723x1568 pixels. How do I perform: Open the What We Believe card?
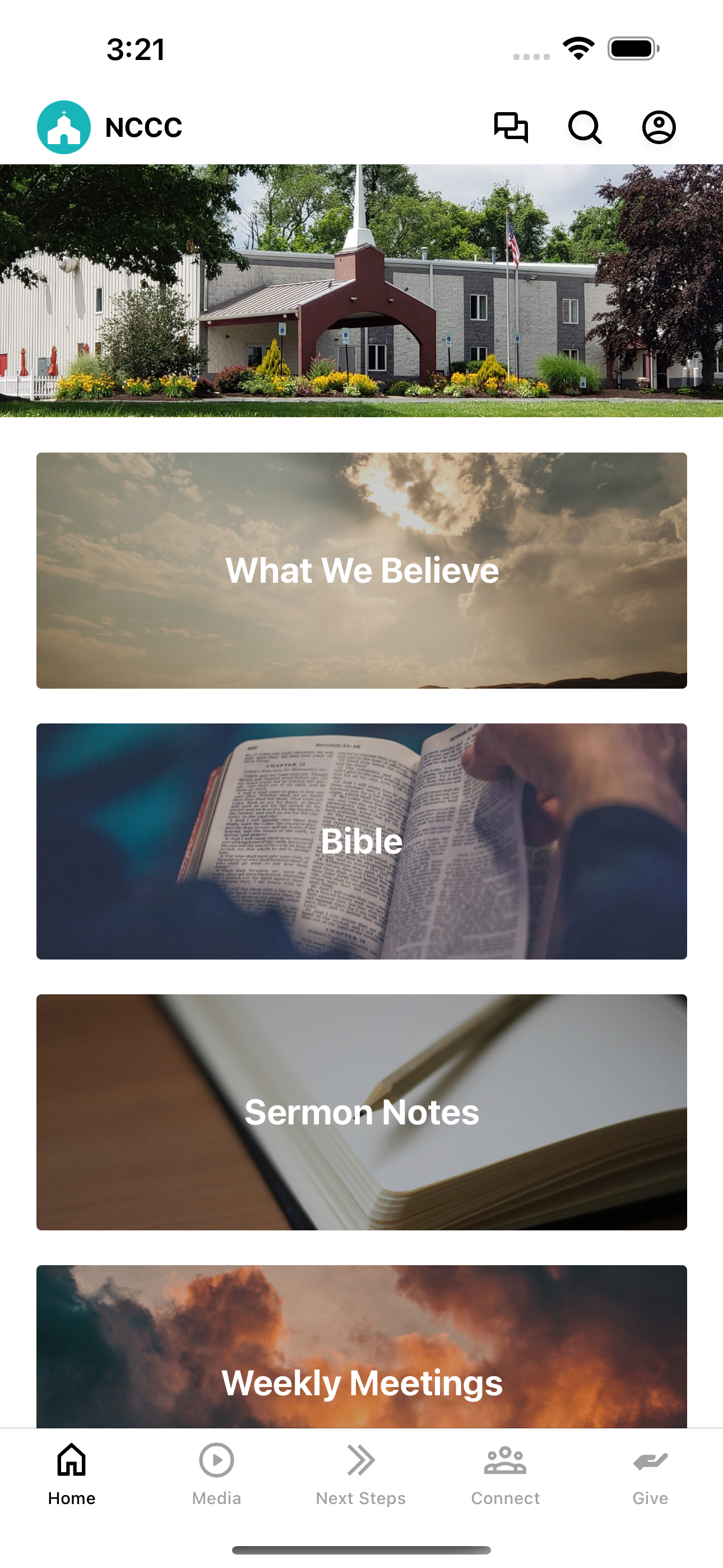(x=361, y=570)
